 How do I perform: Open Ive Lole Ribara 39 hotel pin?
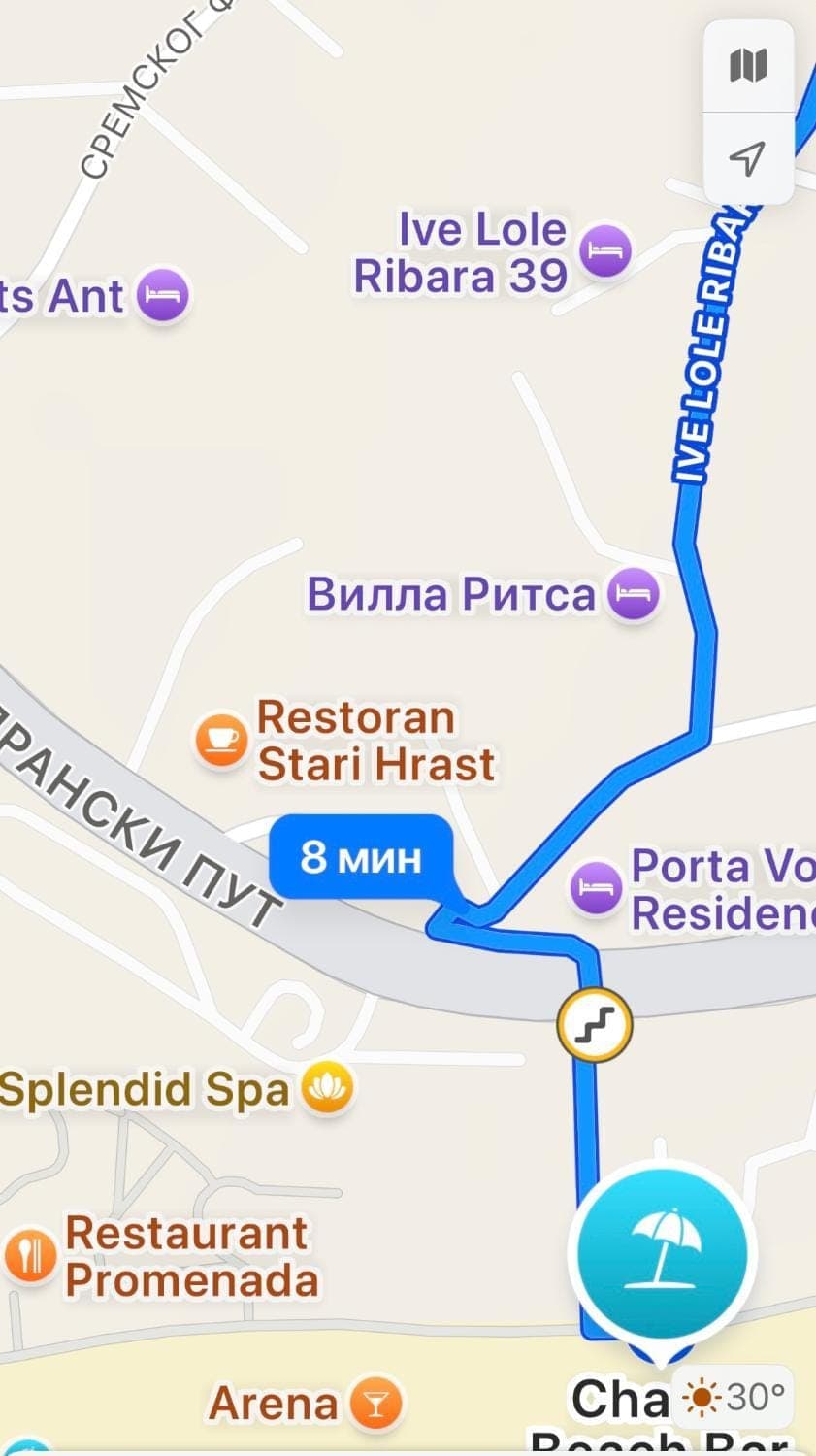(605, 251)
